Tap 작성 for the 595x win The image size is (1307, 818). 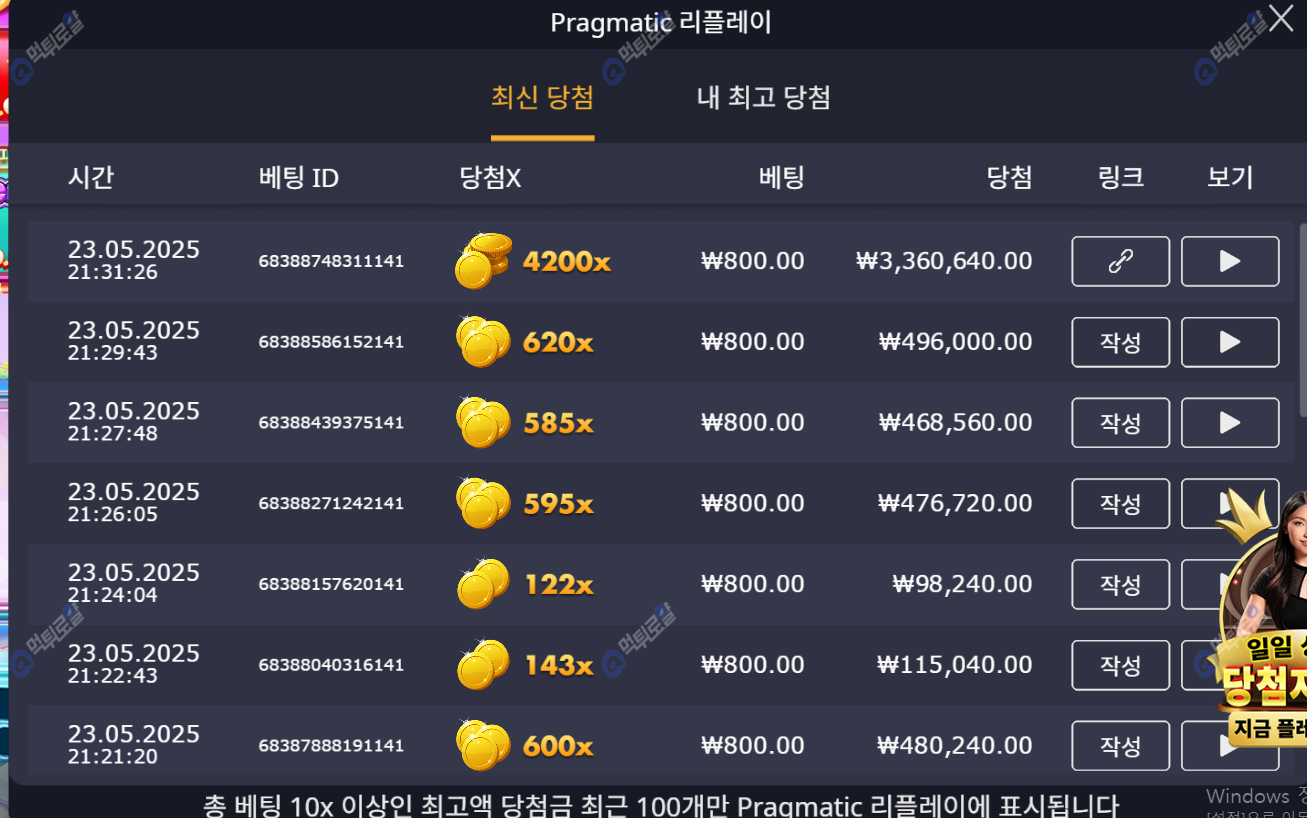(x=1120, y=503)
